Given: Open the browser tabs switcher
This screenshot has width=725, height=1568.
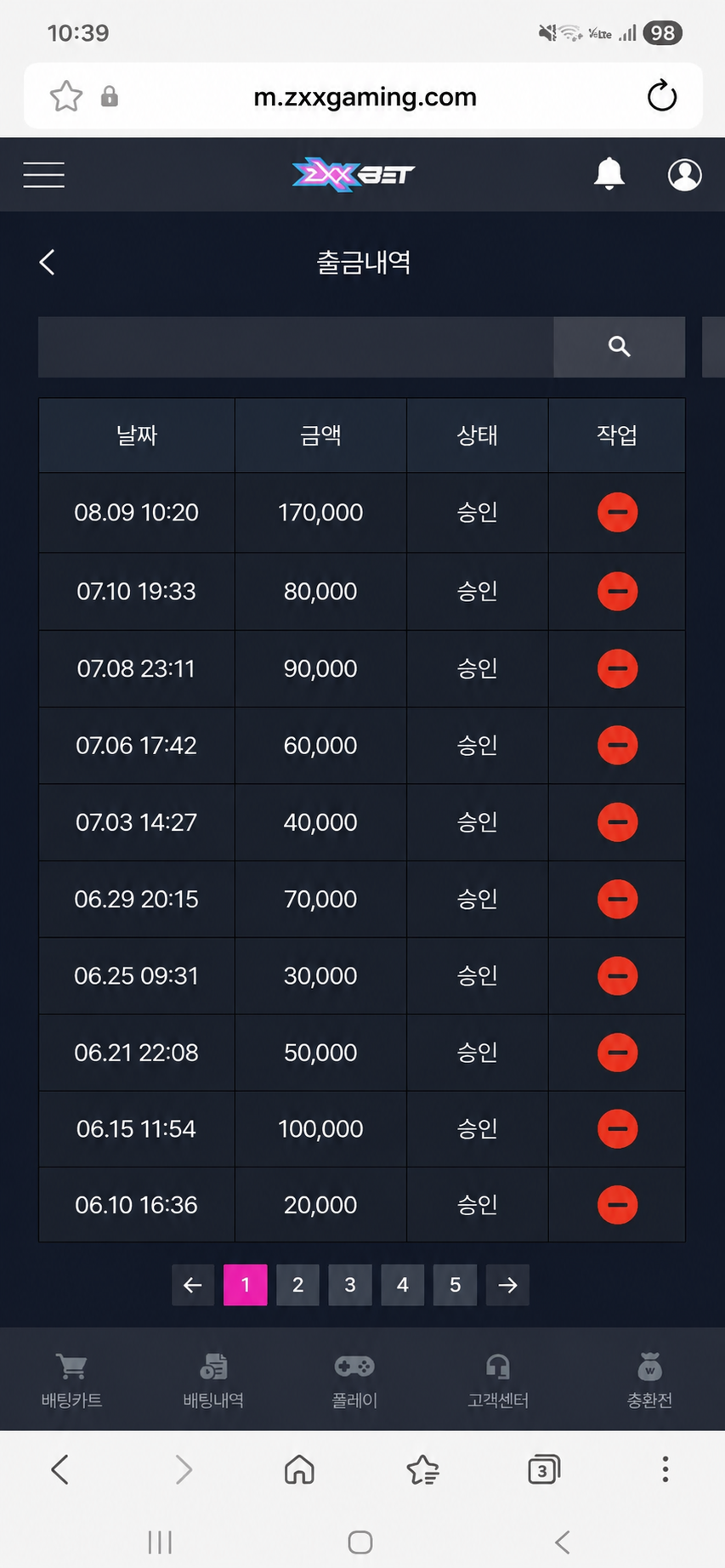Looking at the screenshot, I should click(x=543, y=1469).
